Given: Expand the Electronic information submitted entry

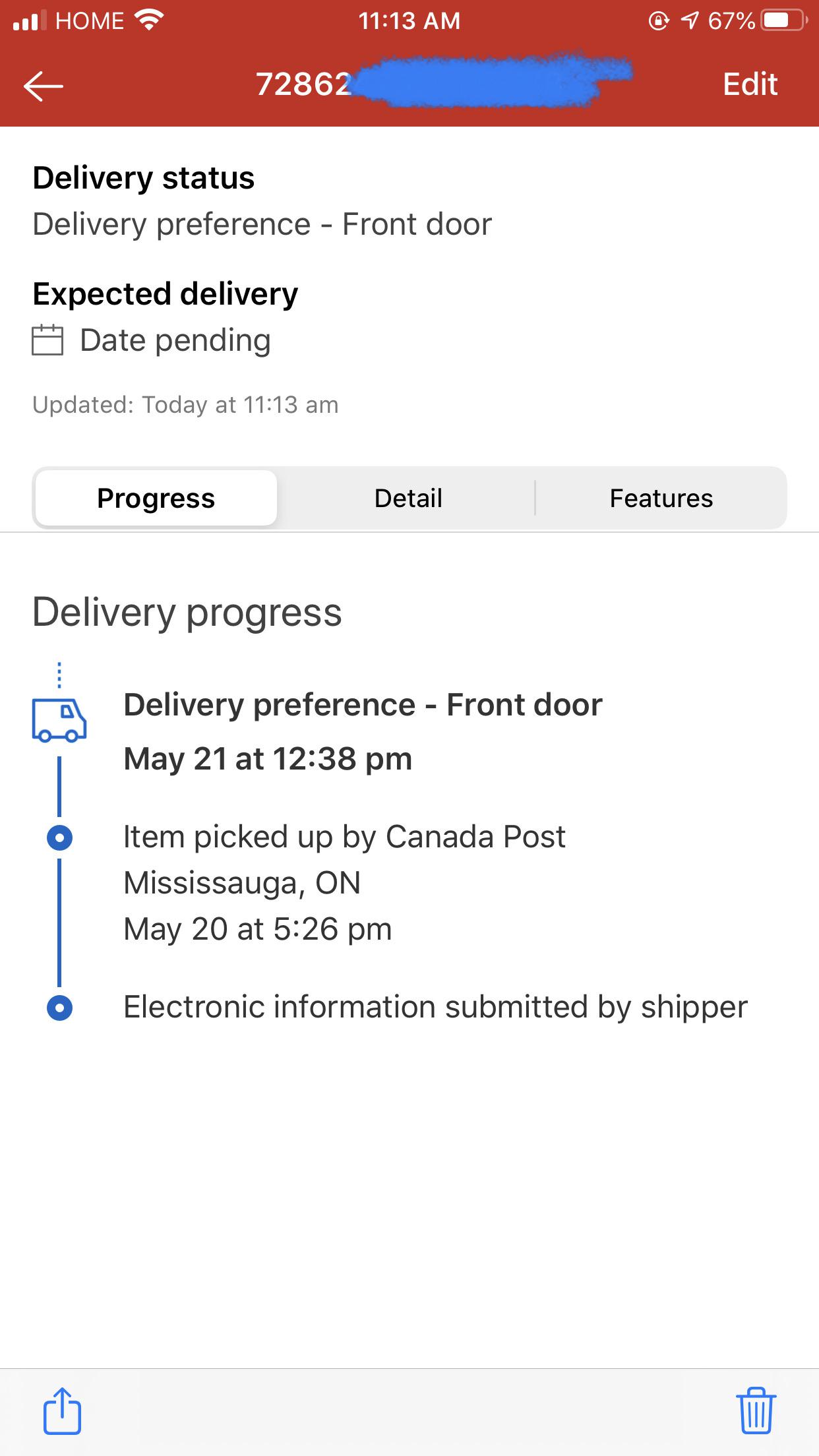Looking at the screenshot, I should click(437, 1008).
